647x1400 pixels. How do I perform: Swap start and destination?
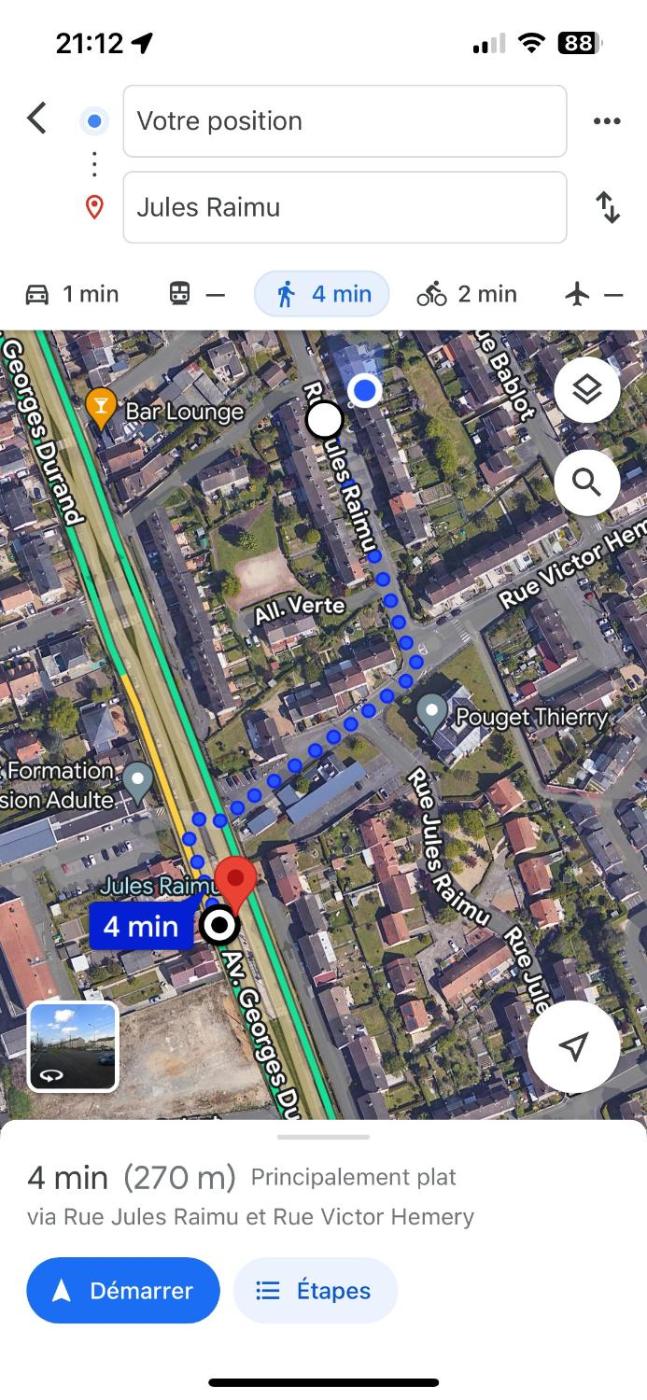tap(607, 207)
